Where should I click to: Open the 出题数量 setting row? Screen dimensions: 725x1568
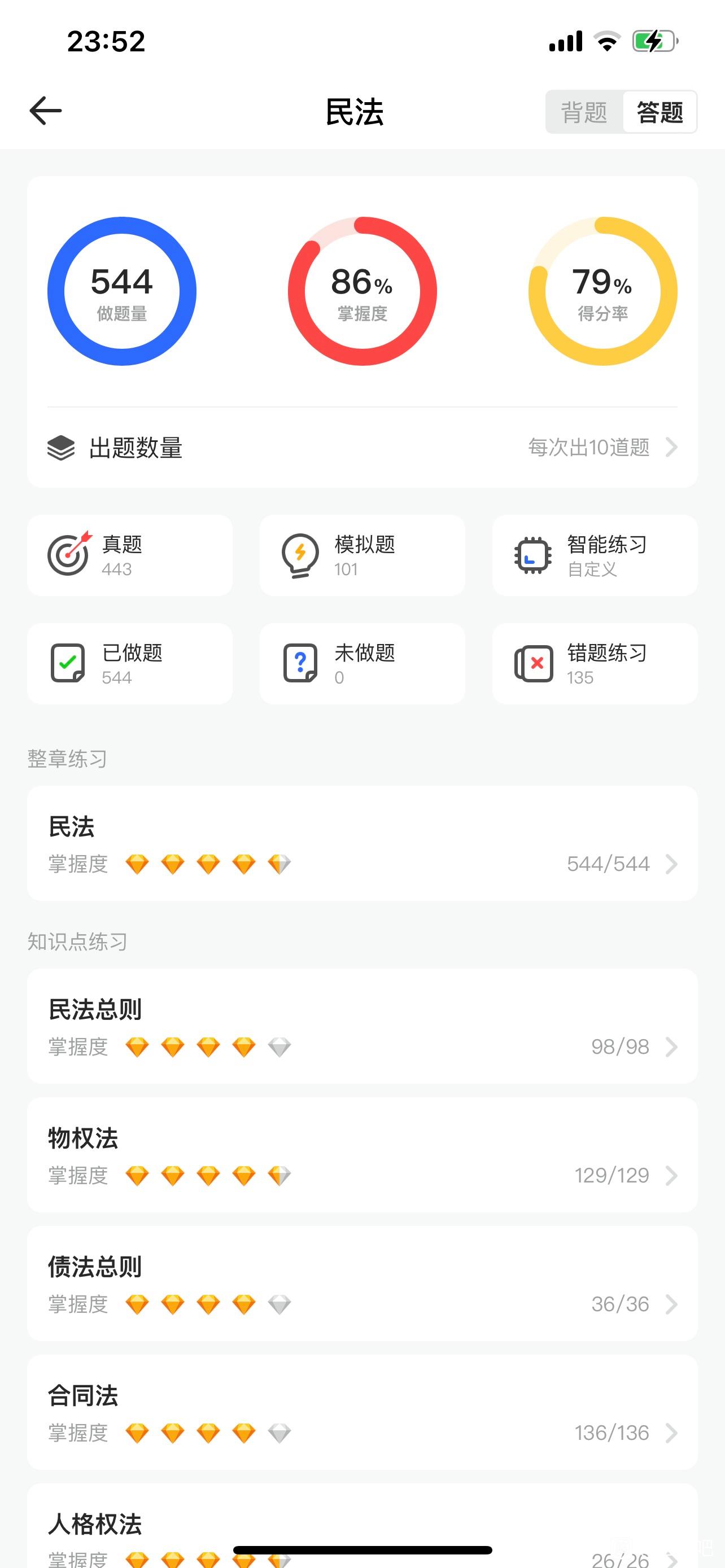click(362, 448)
